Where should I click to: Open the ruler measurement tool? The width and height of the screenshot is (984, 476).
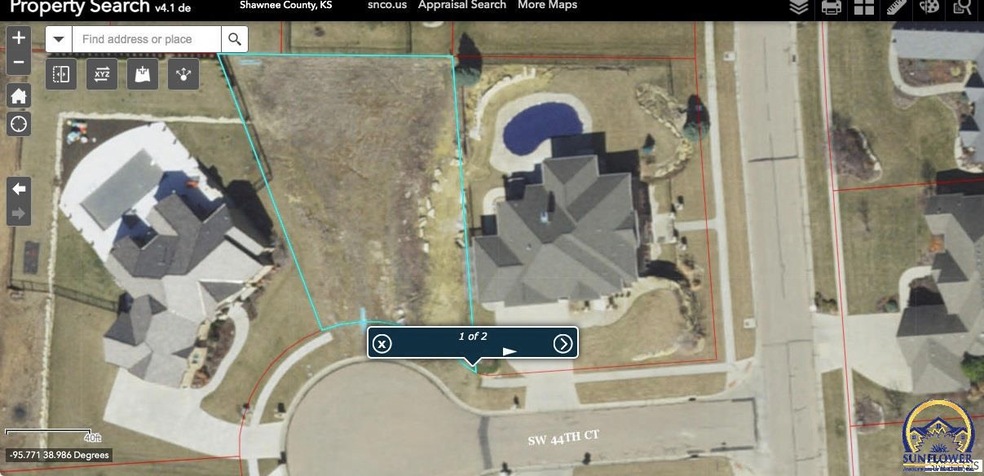(897, 7)
